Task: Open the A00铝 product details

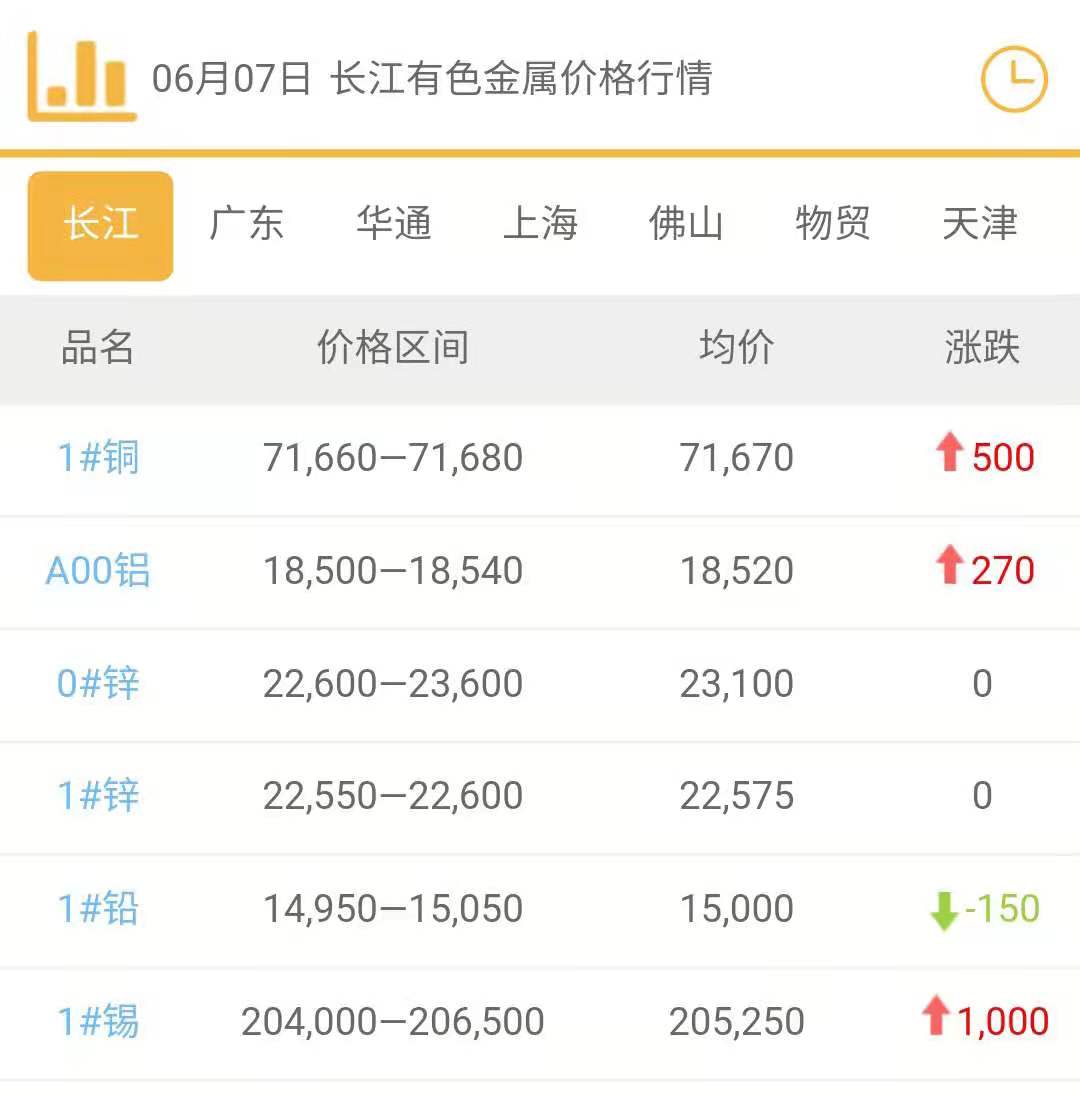Action: pos(98,570)
